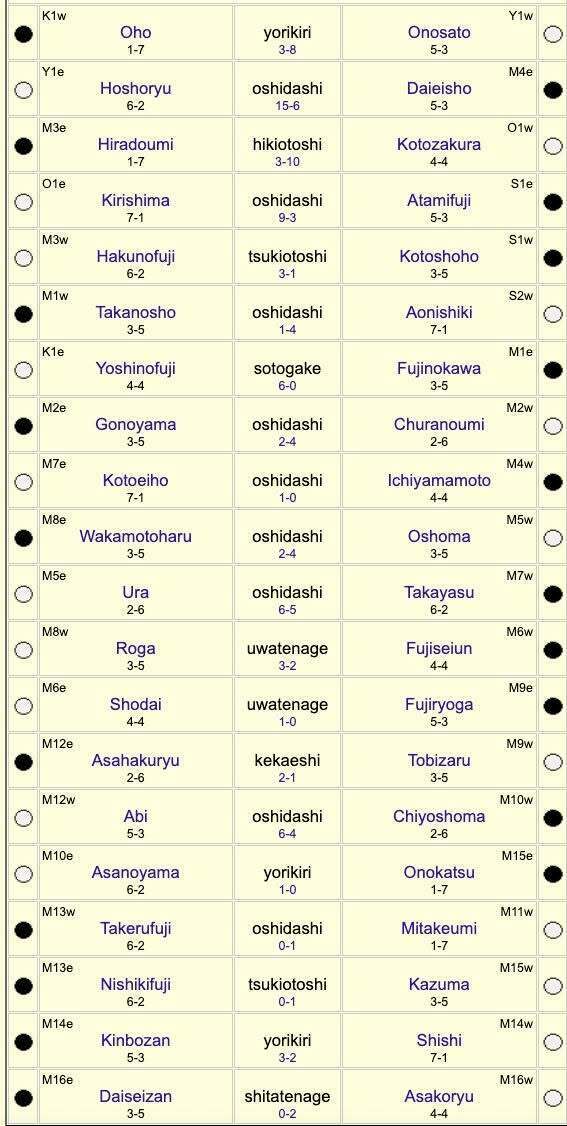Select the Aonishiki name link
This screenshot has width=567, height=1126.
(x=439, y=312)
